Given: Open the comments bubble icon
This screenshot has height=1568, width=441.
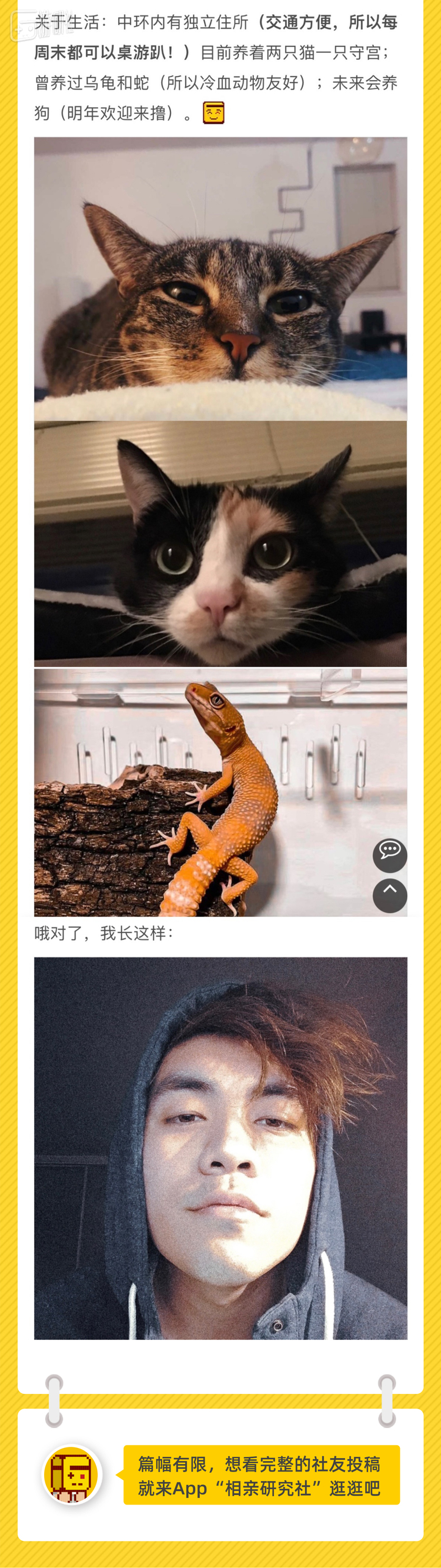Looking at the screenshot, I should [389, 855].
